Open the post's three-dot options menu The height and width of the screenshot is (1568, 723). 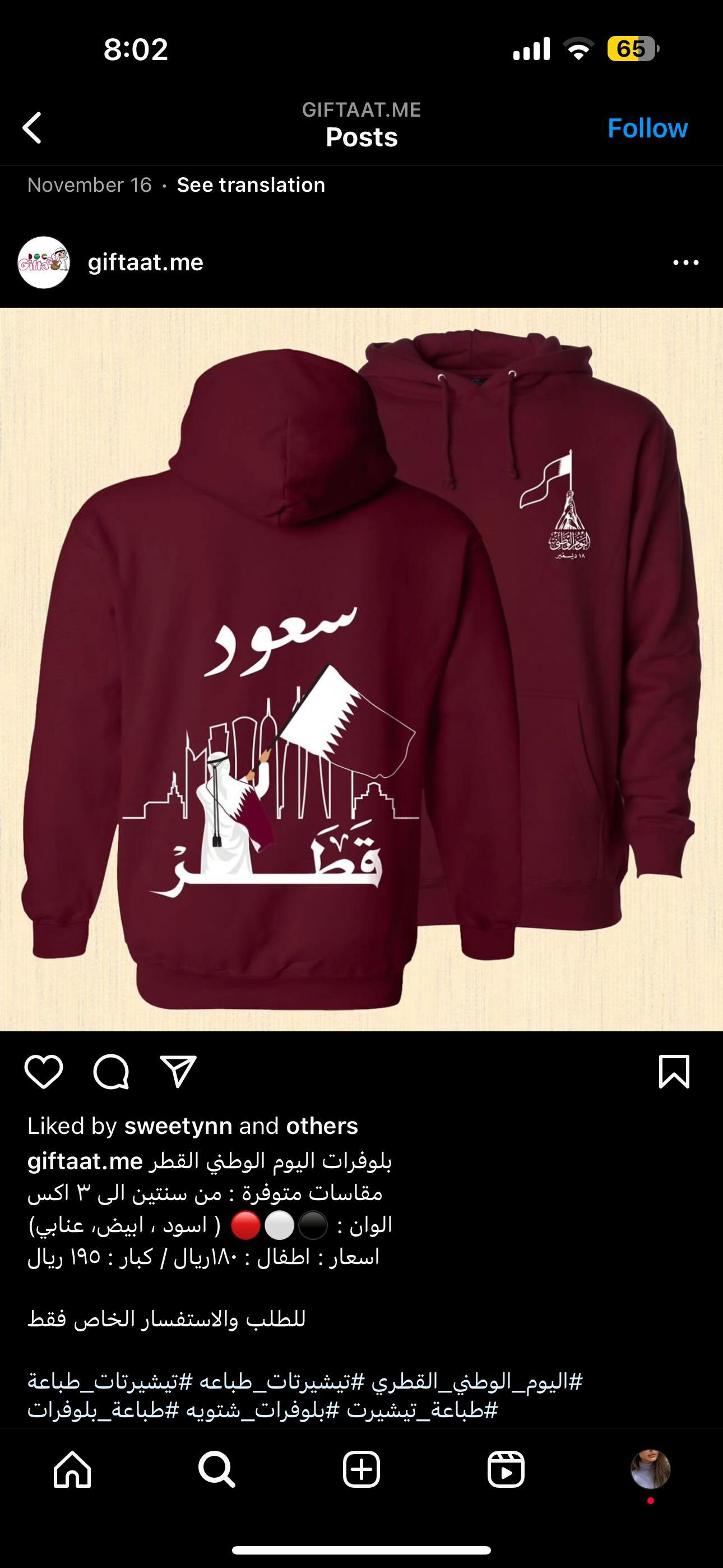[x=686, y=262]
